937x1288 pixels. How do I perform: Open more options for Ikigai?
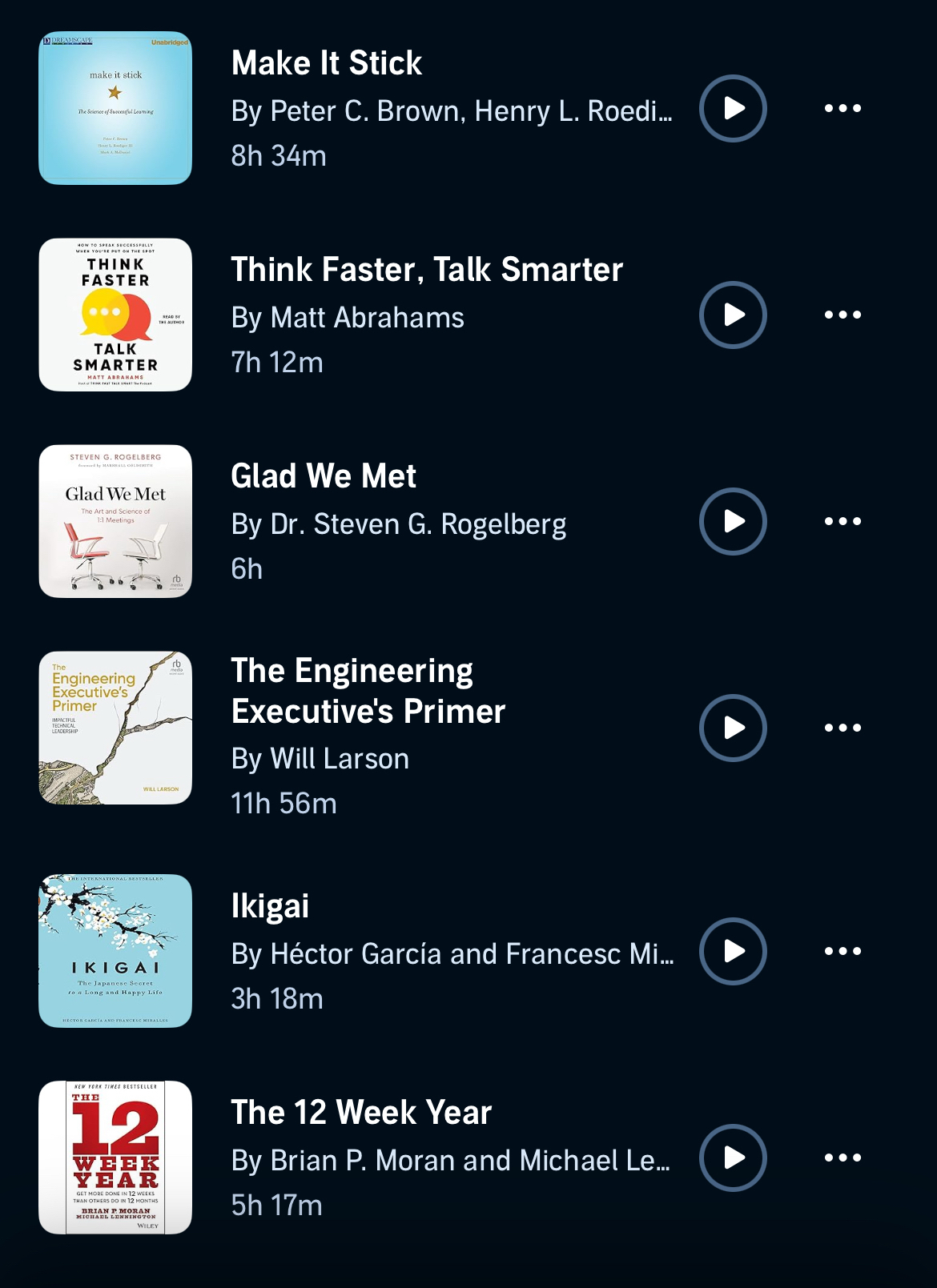point(842,951)
